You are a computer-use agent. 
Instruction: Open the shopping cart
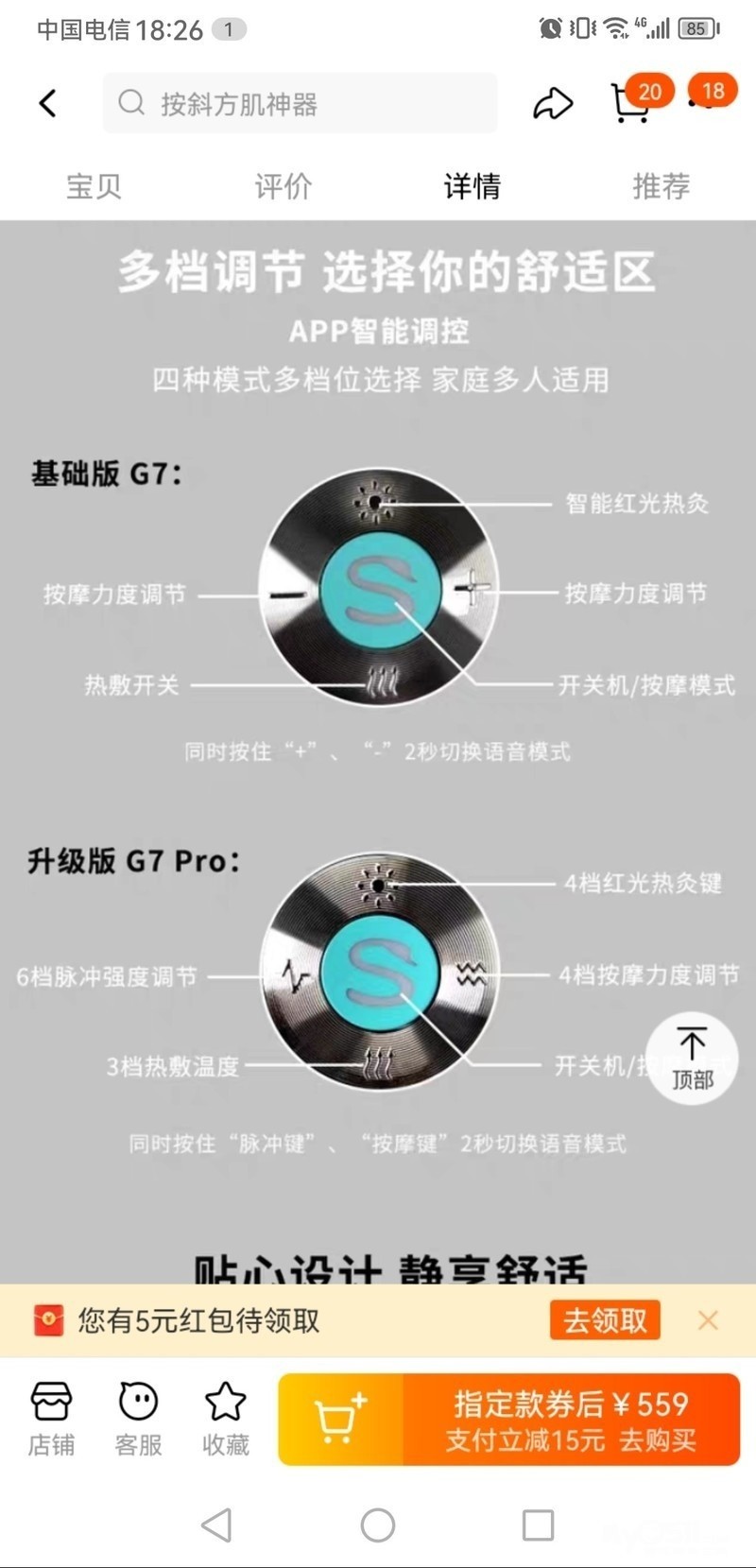(x=631, y=103)
